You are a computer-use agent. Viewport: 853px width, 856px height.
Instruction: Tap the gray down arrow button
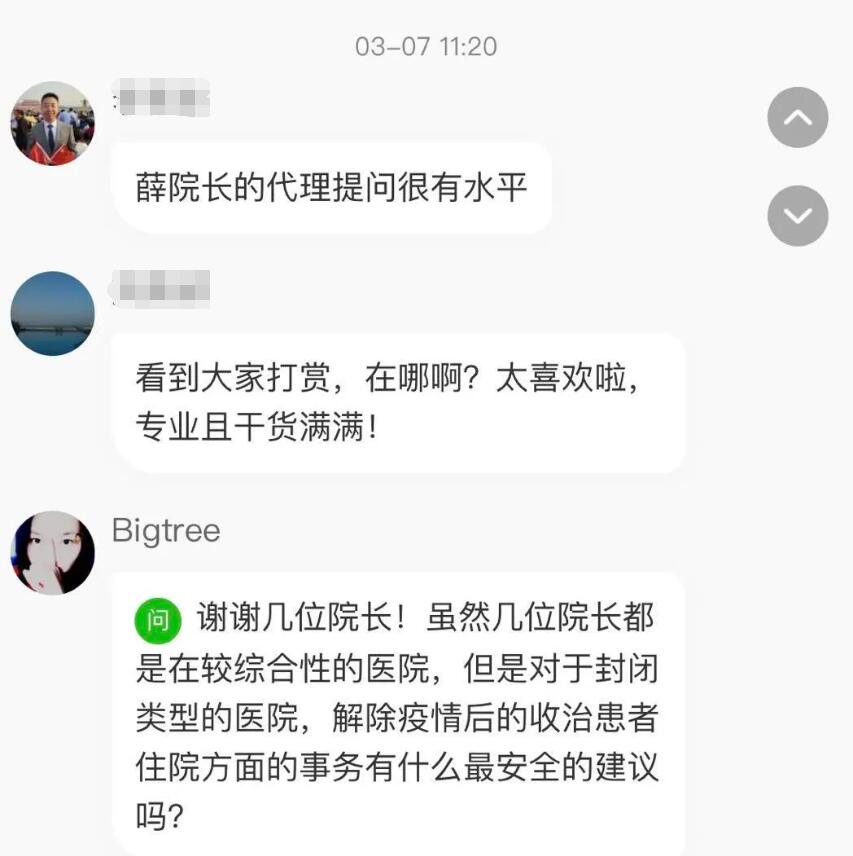point(797,216)
